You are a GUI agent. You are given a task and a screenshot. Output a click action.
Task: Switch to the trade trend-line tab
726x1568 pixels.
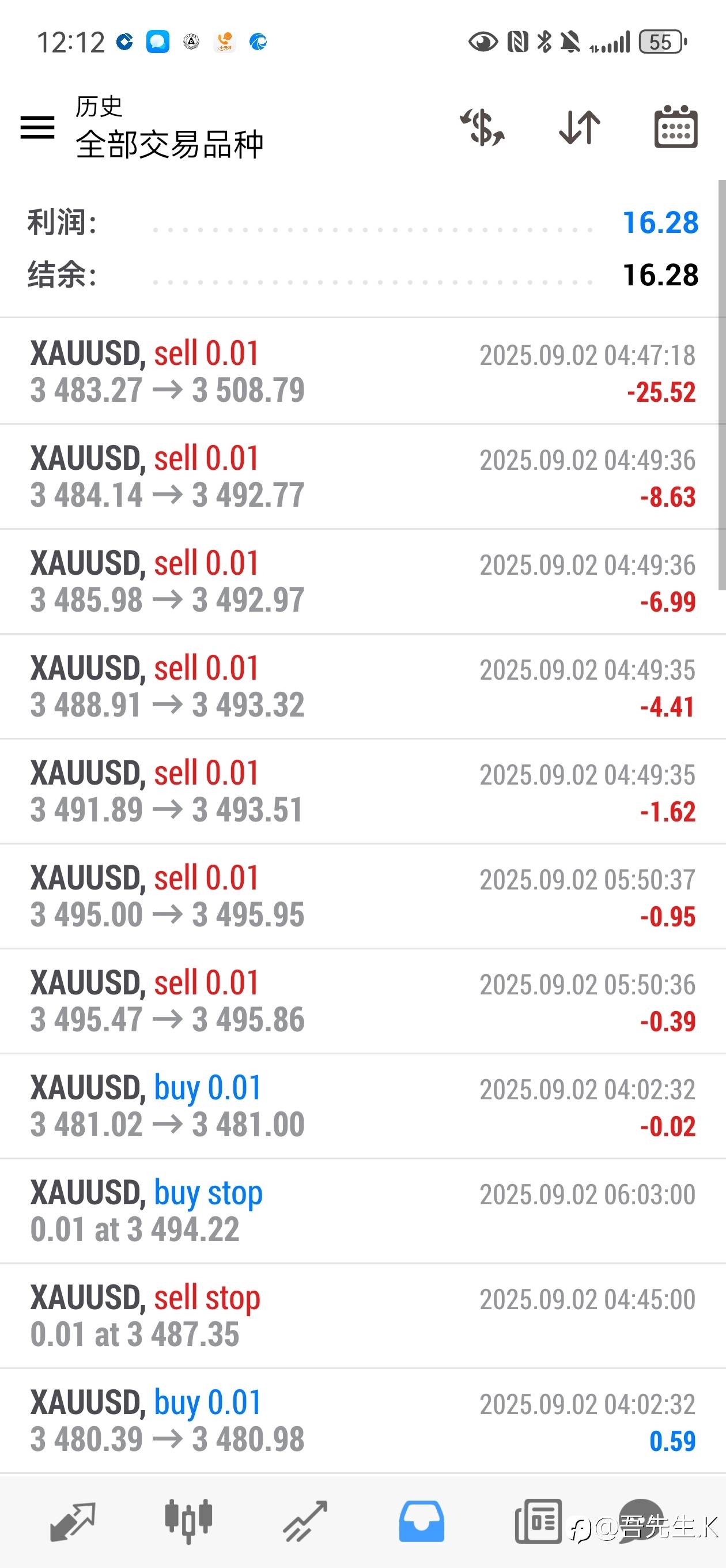(305, 1521)
